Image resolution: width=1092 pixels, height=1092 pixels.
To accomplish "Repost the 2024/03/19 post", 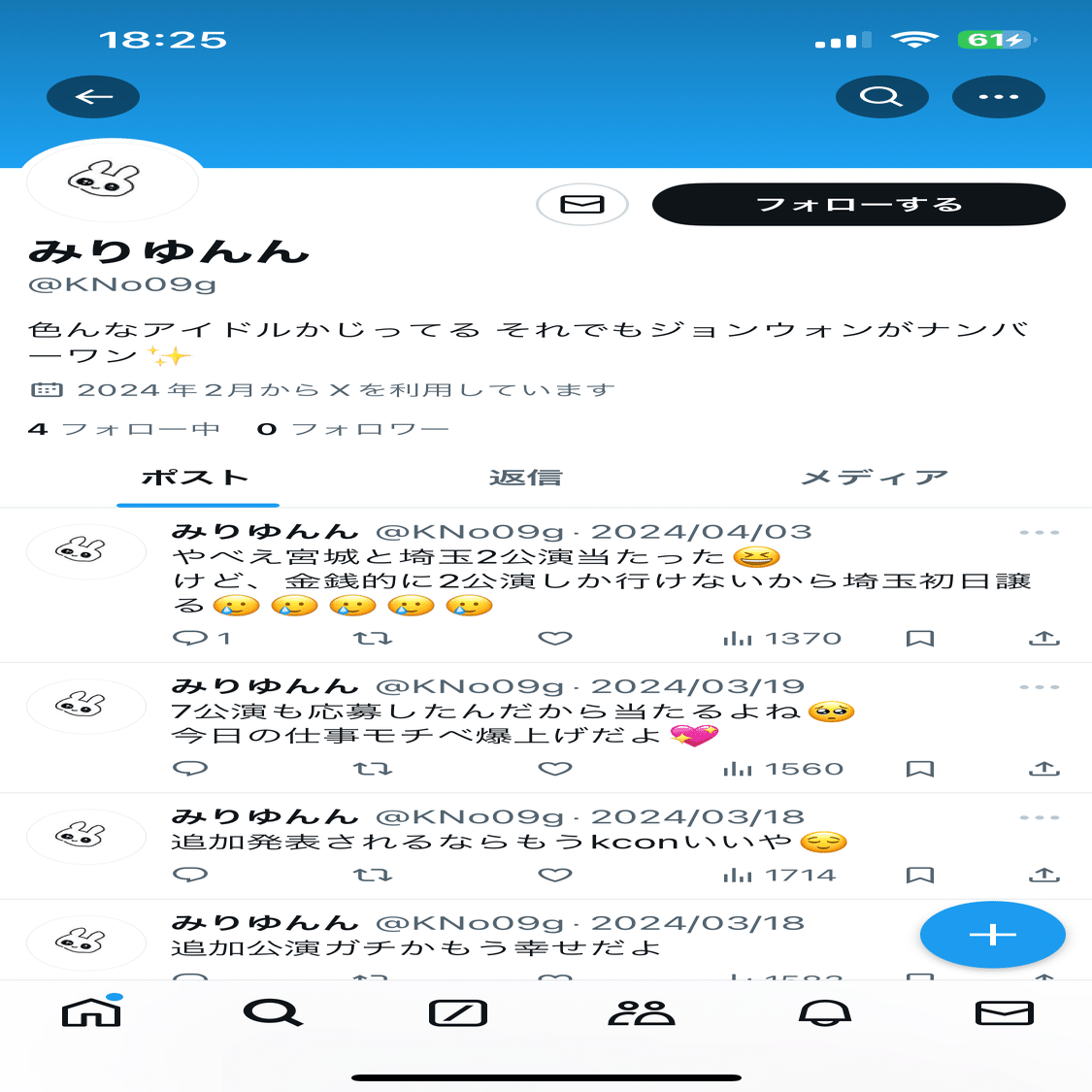I will point(373,769).
